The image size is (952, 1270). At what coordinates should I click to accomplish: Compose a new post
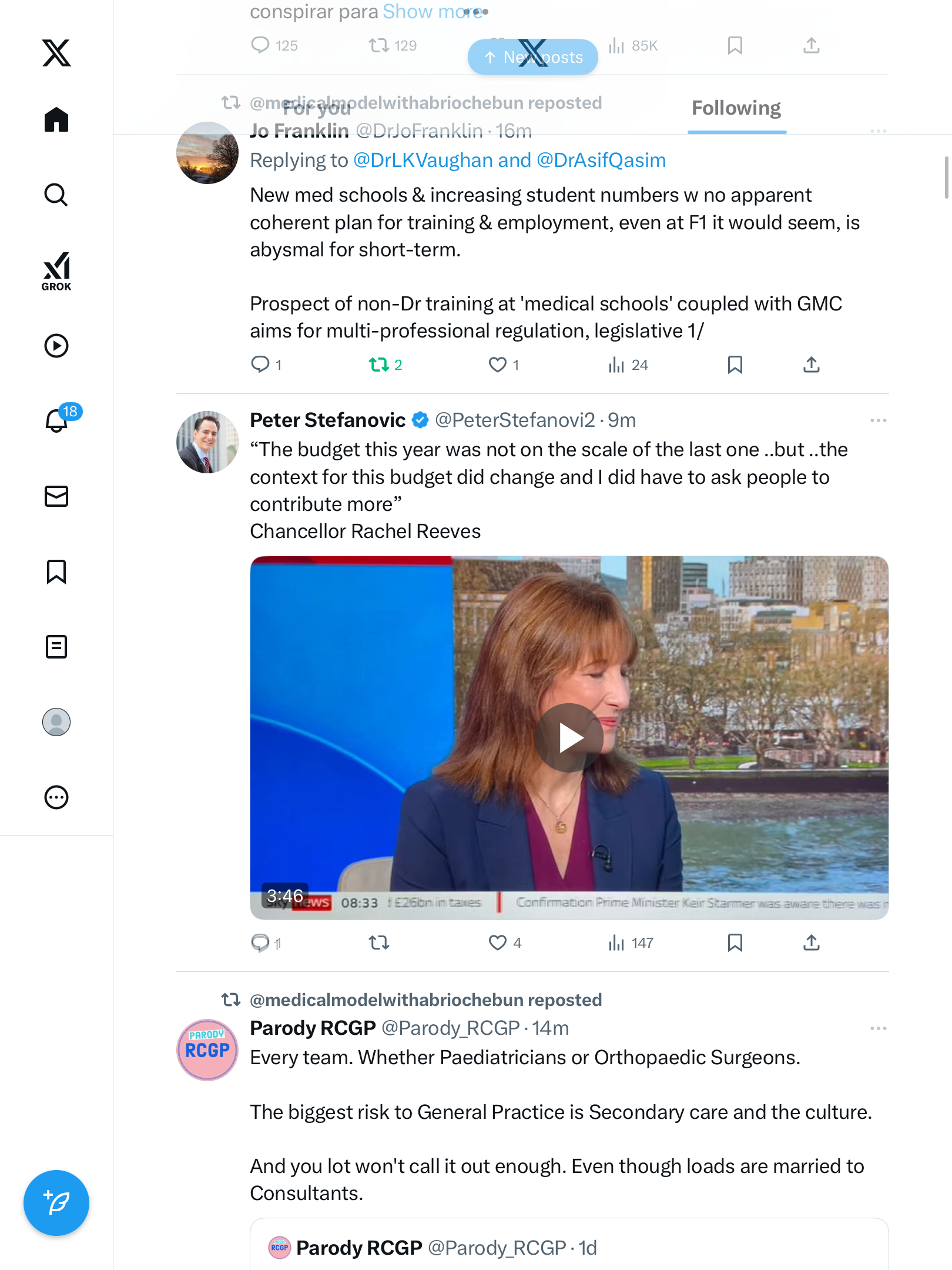56,1203
